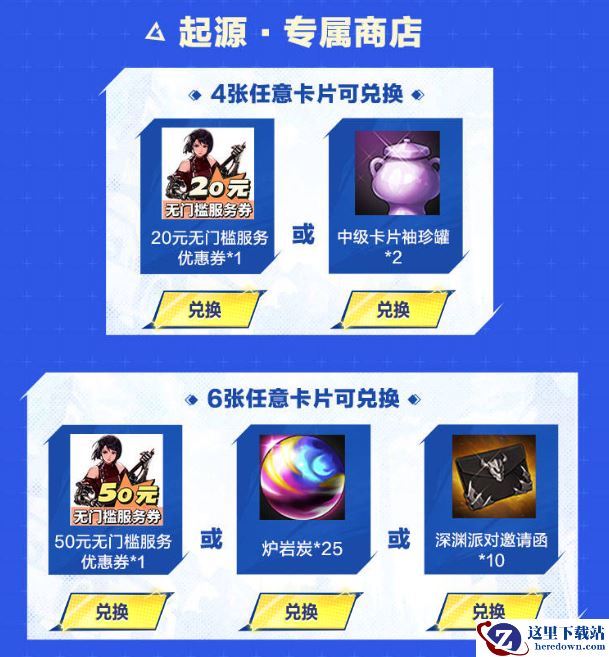Redeem the 50元无门槛服务优惠券
The height and width of the screenshot is (657, 609).
(112, 611)
